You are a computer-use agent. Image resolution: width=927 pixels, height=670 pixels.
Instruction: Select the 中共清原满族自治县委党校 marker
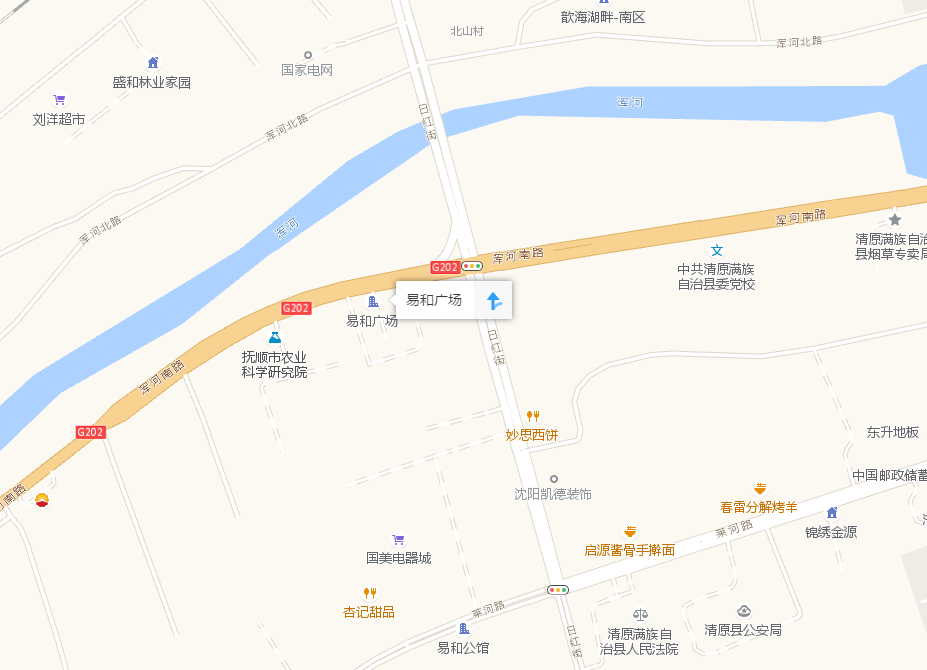click(x=716, y=250)
